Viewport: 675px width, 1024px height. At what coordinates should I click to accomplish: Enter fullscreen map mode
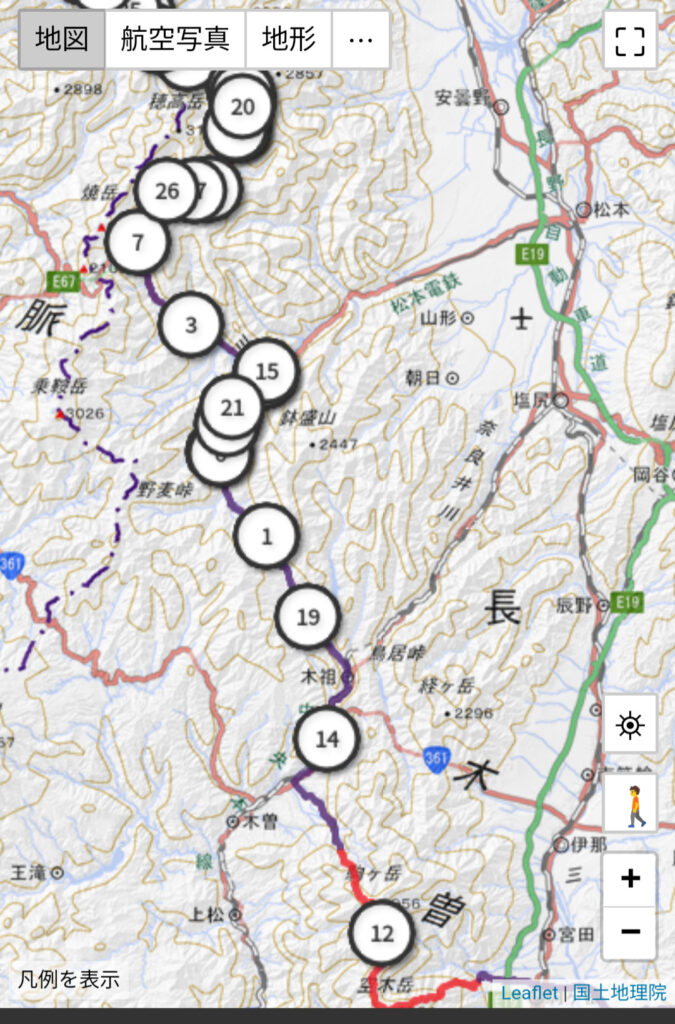pyautogui.click(x=630, y=41)
